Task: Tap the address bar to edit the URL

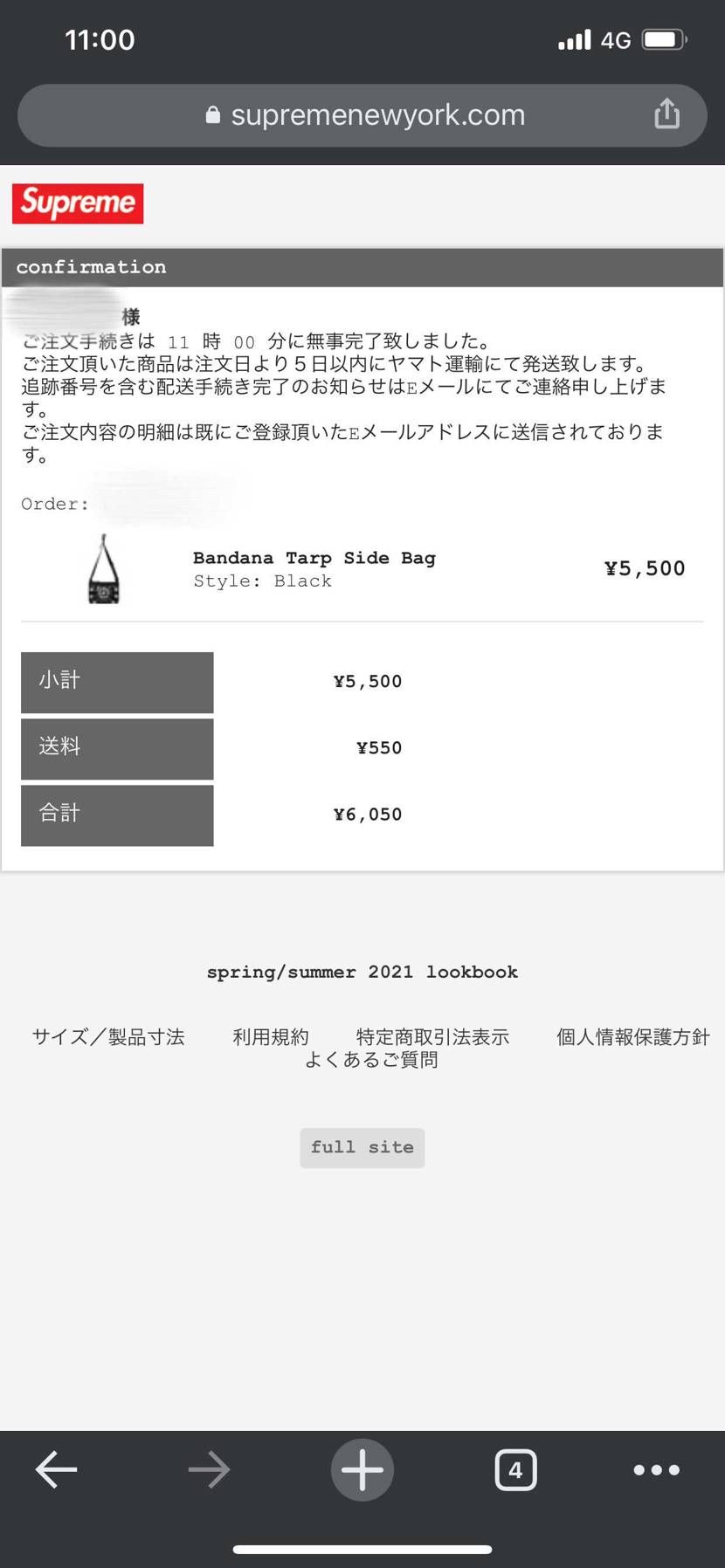Action: [x=376, y=114]
